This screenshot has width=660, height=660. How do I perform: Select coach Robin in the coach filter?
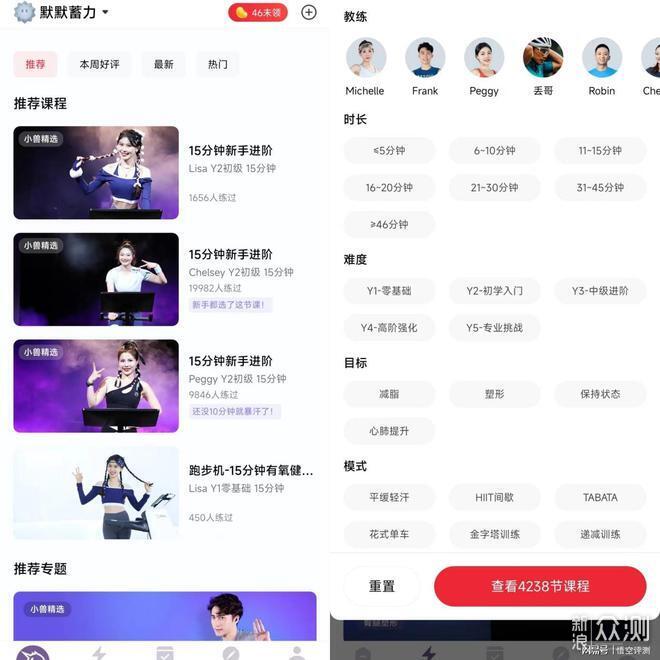tap(602, 66)
